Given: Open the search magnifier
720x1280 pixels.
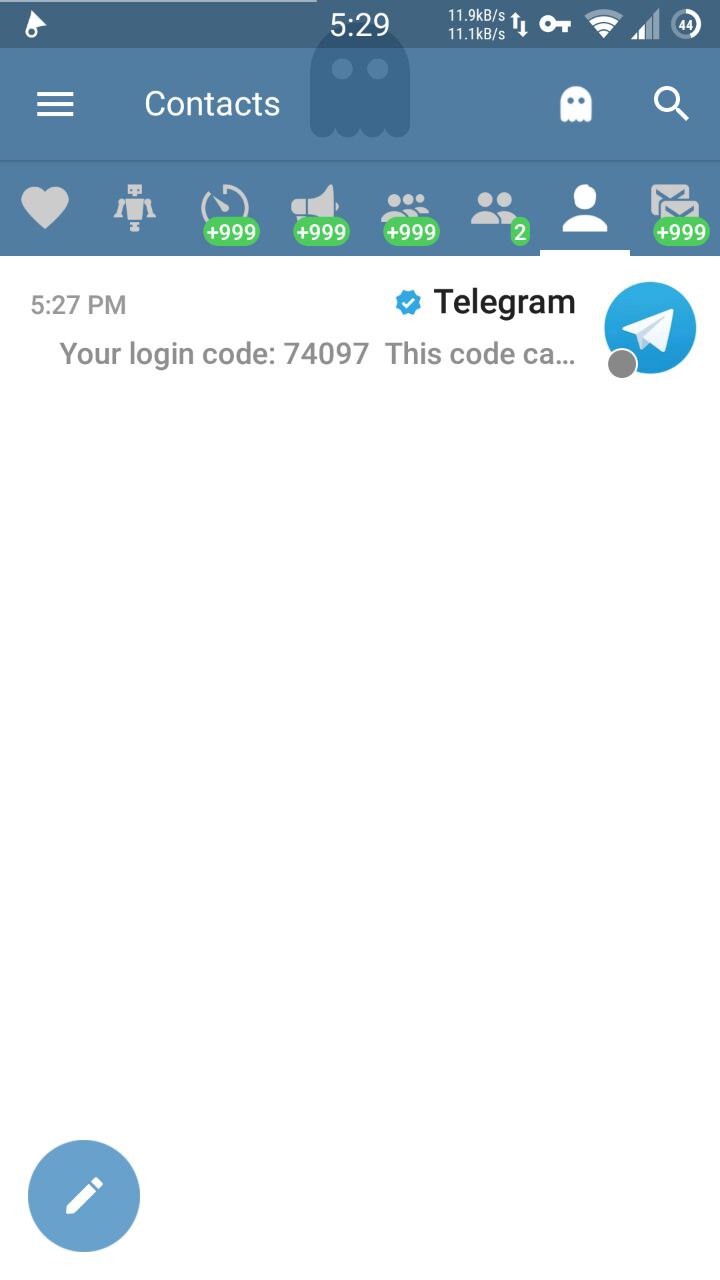Looking at the screenshot, I should [x=671, y=104].
